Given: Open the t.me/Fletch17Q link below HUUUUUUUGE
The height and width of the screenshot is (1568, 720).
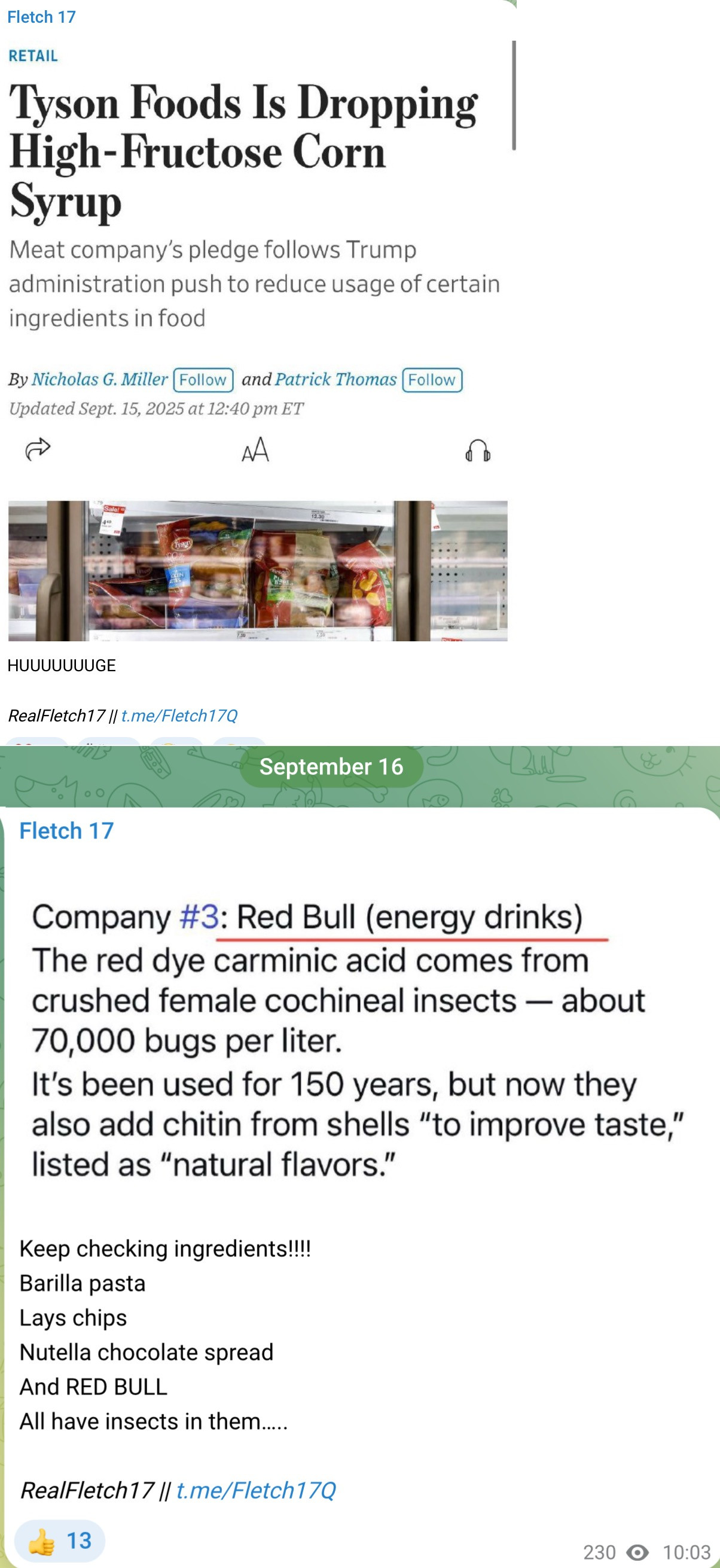Looking at the screenshot, I should [179, 716].
